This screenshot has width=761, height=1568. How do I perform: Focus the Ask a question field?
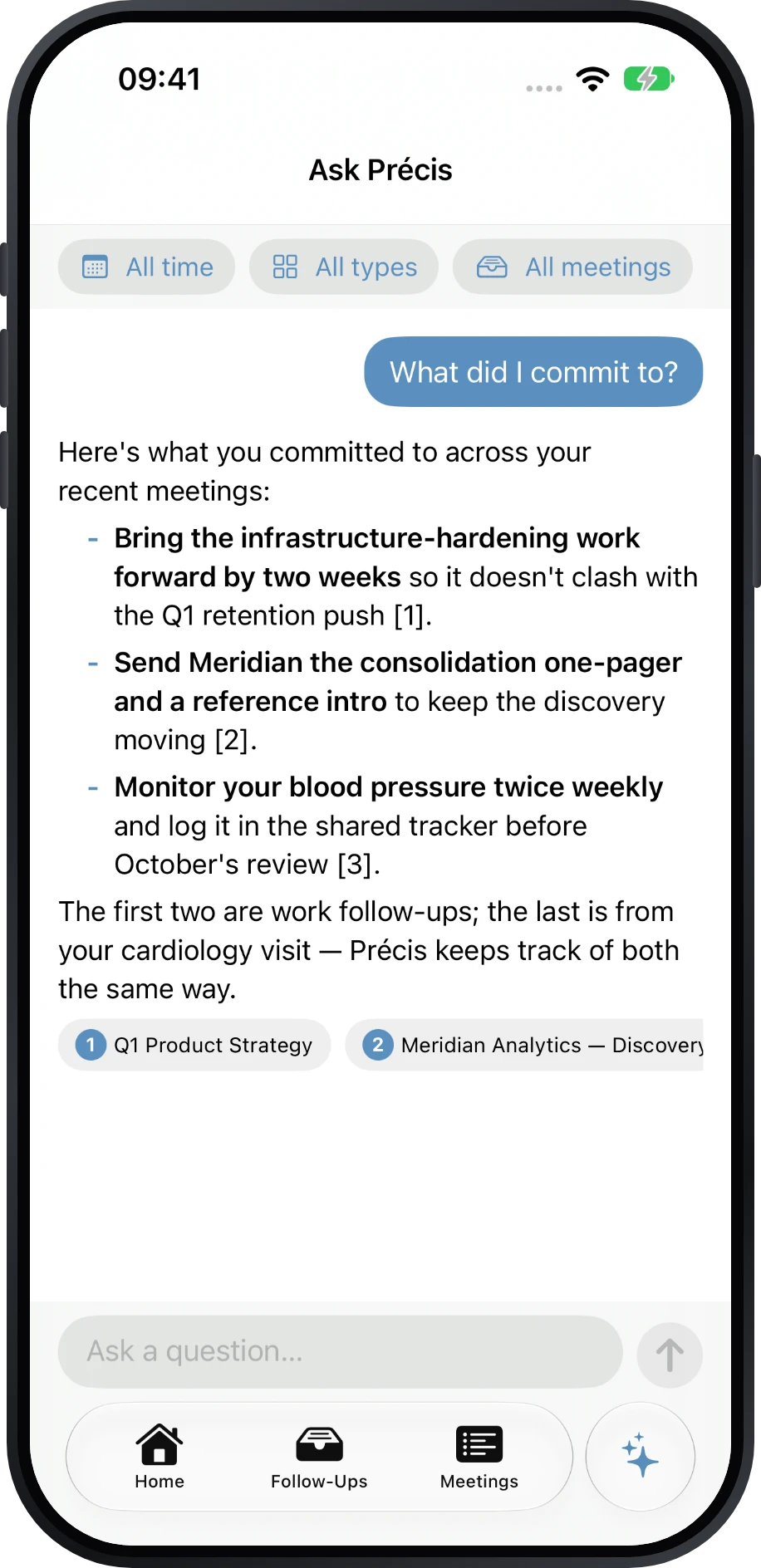point(340,1351)
